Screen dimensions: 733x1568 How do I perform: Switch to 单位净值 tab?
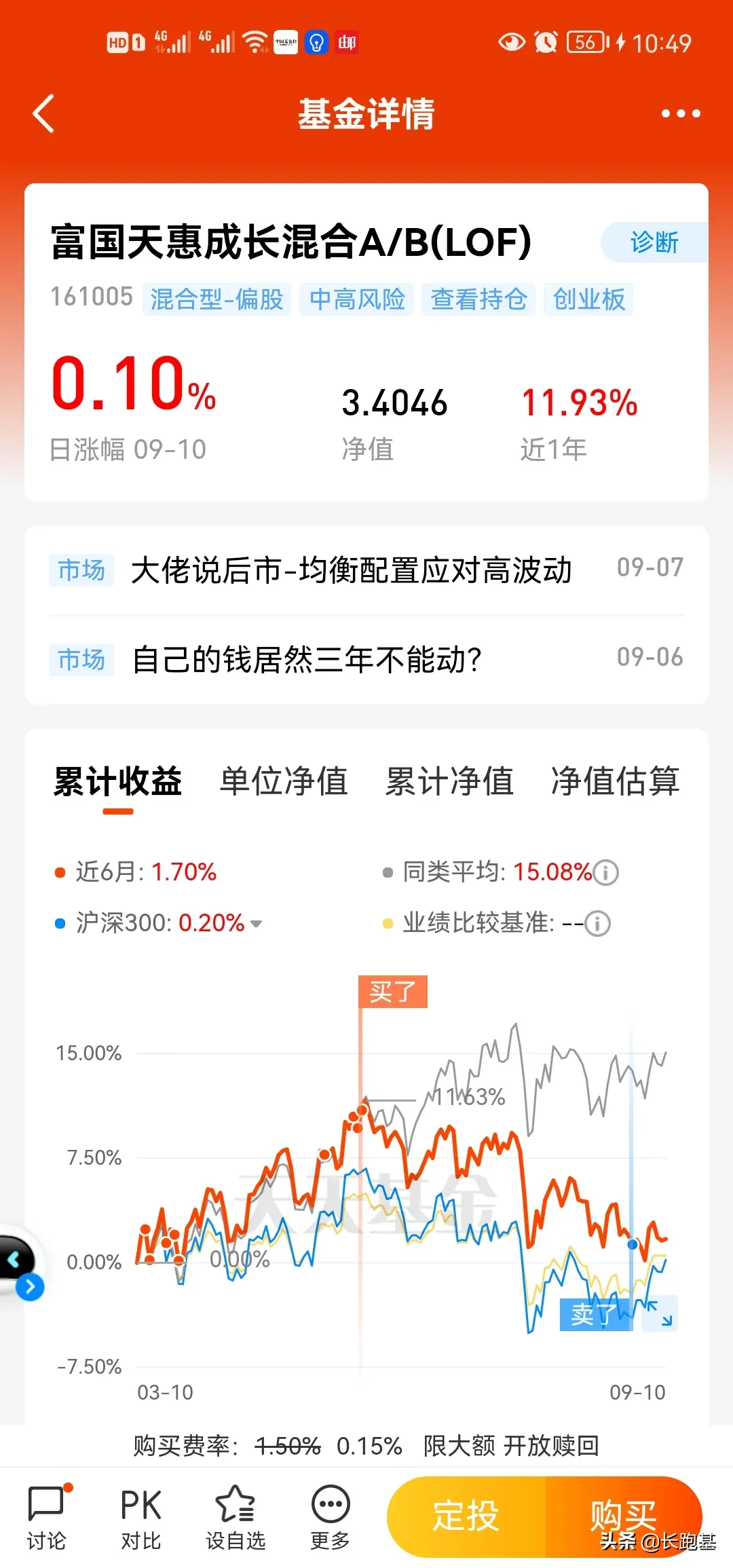[x=284, y=781]
